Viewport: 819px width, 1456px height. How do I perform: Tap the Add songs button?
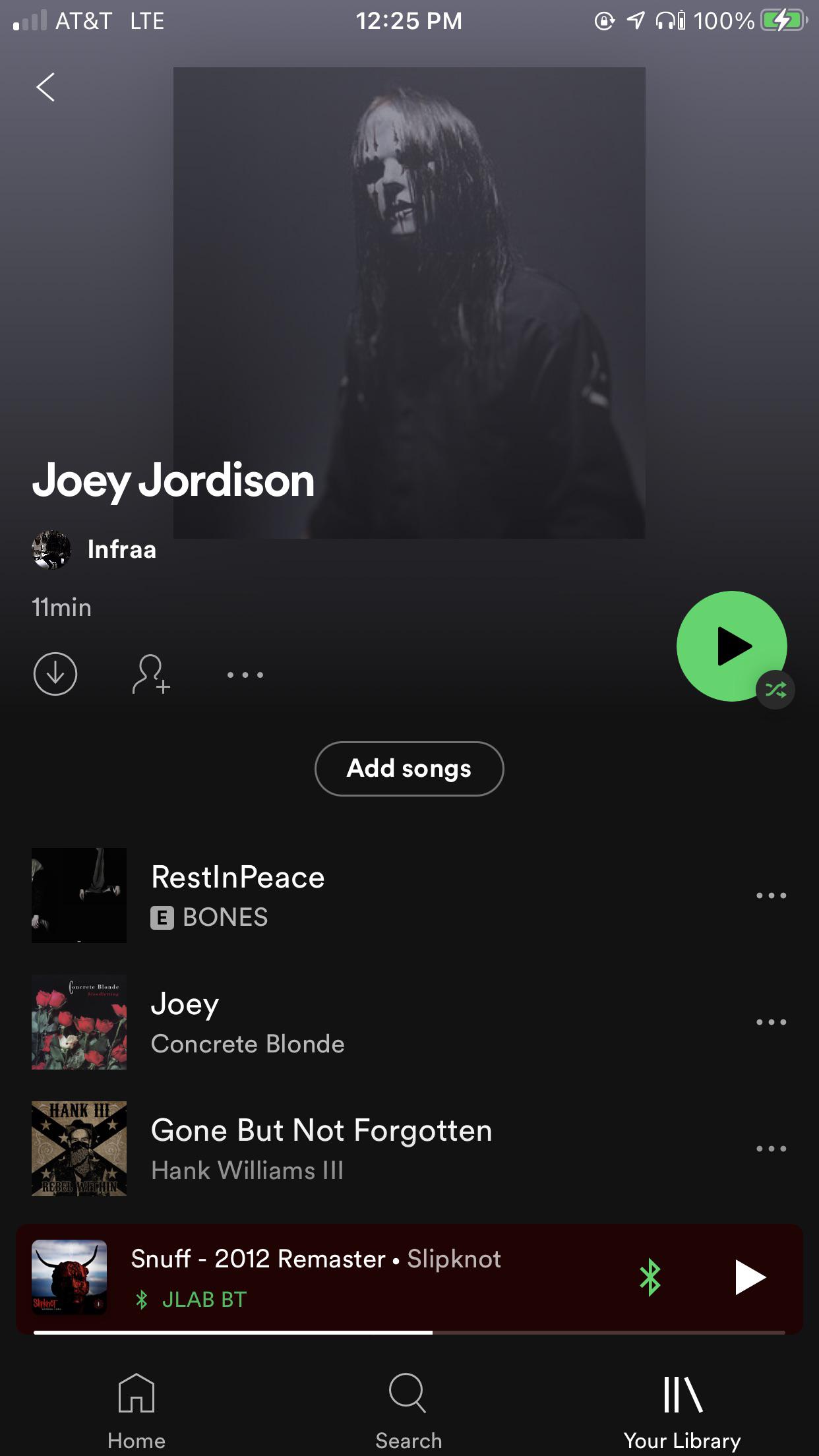coord(408,768)
